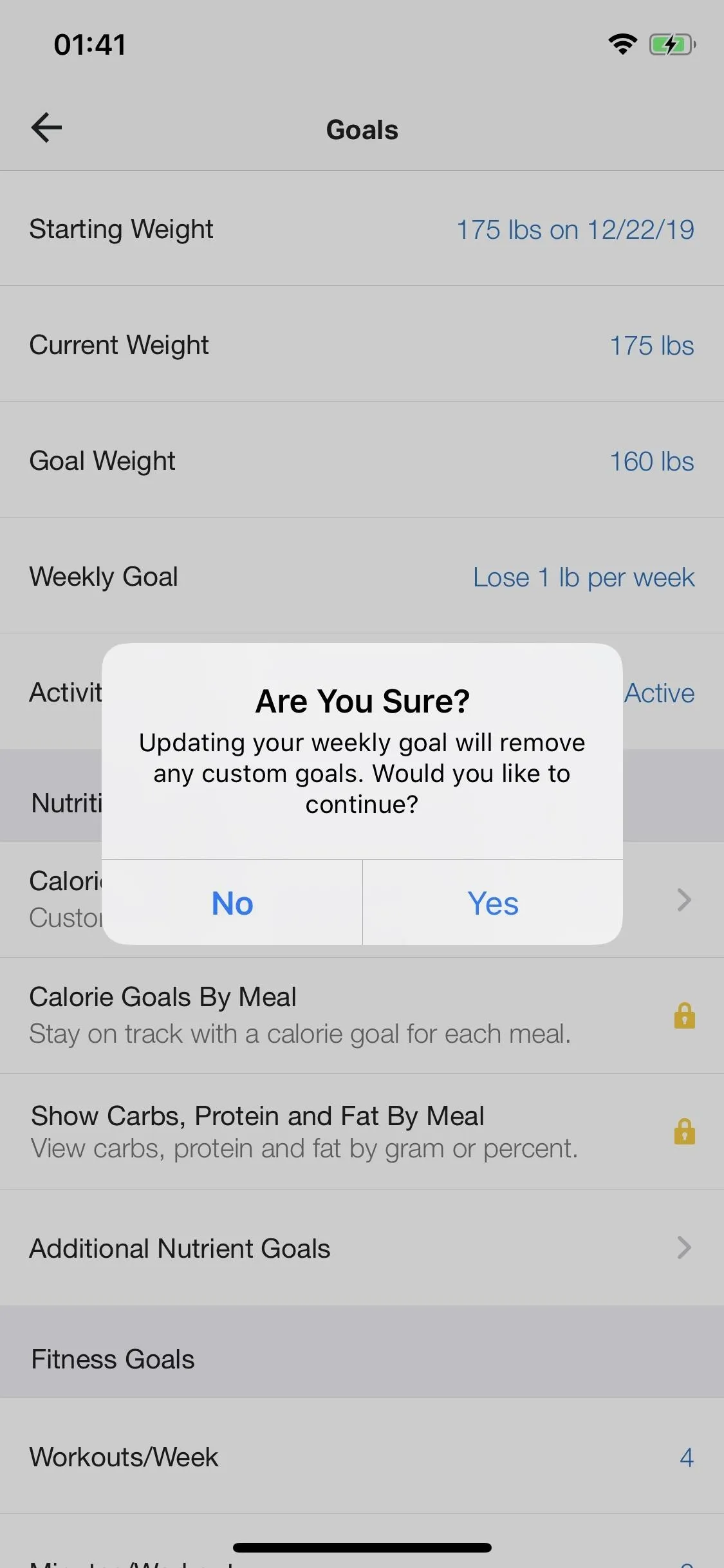
Task: Open Calorie Goals By Meal
Action: 362,1016
